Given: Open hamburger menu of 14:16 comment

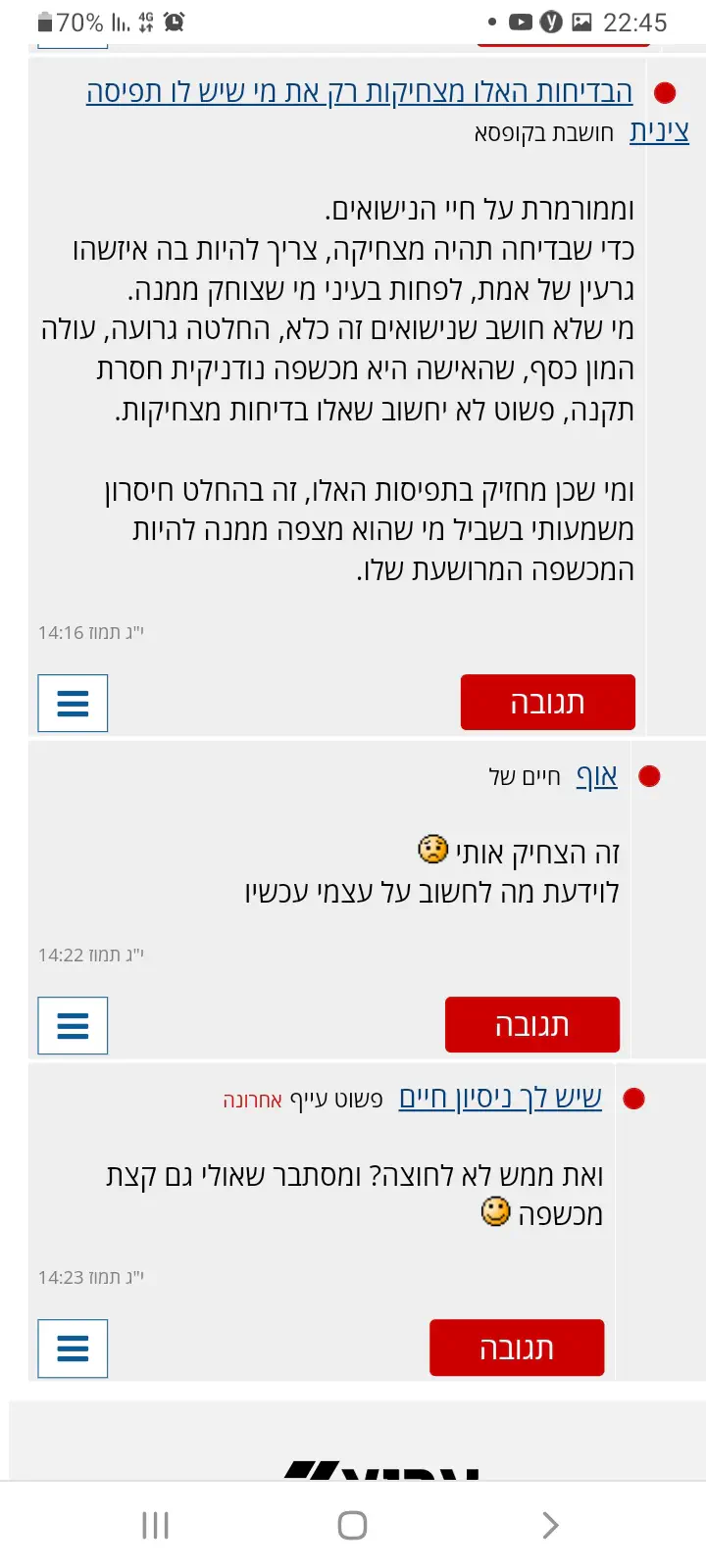Looking at the screenshot, I should pos(73,703).
